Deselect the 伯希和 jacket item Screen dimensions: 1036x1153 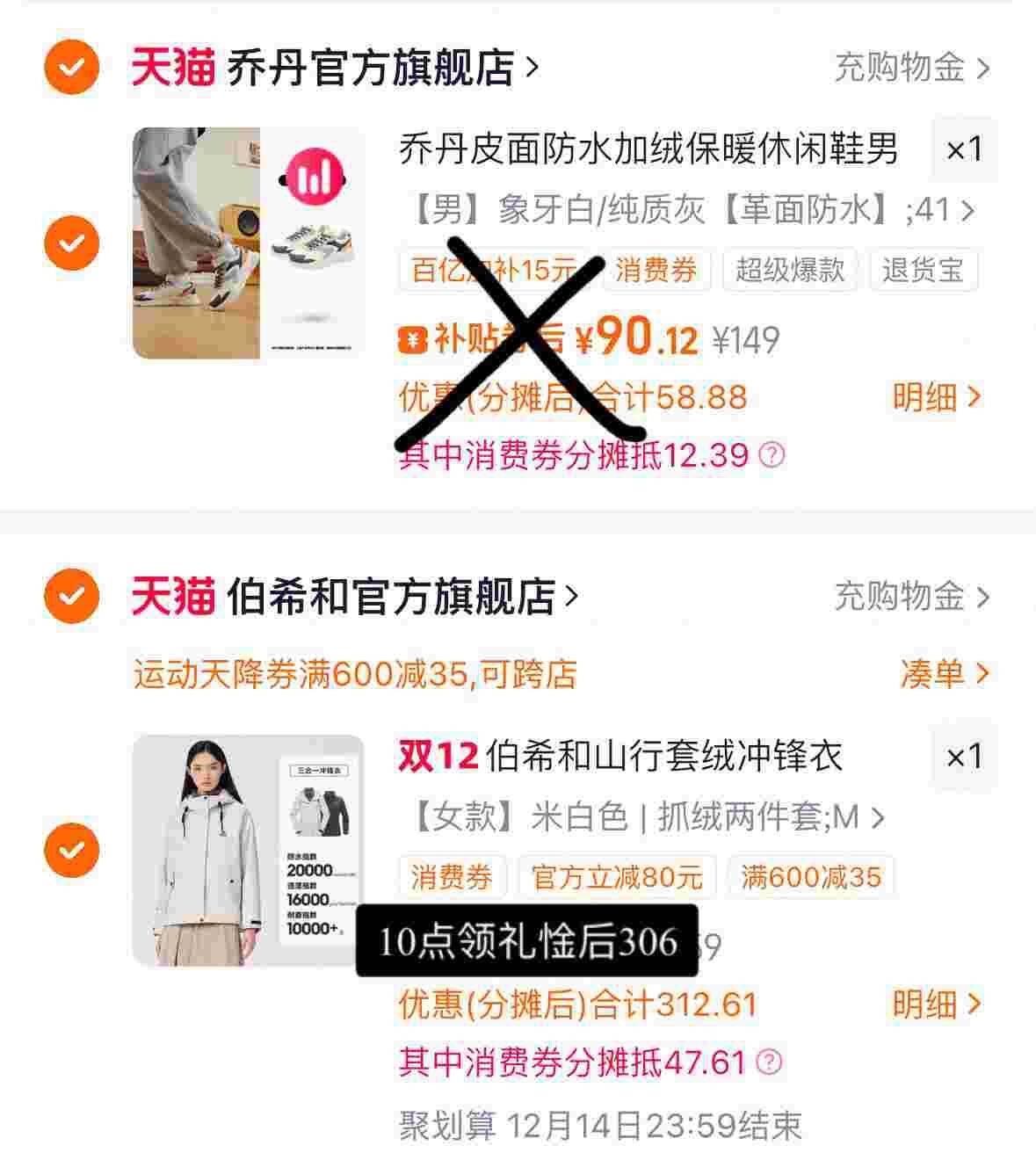coord(72,850)
